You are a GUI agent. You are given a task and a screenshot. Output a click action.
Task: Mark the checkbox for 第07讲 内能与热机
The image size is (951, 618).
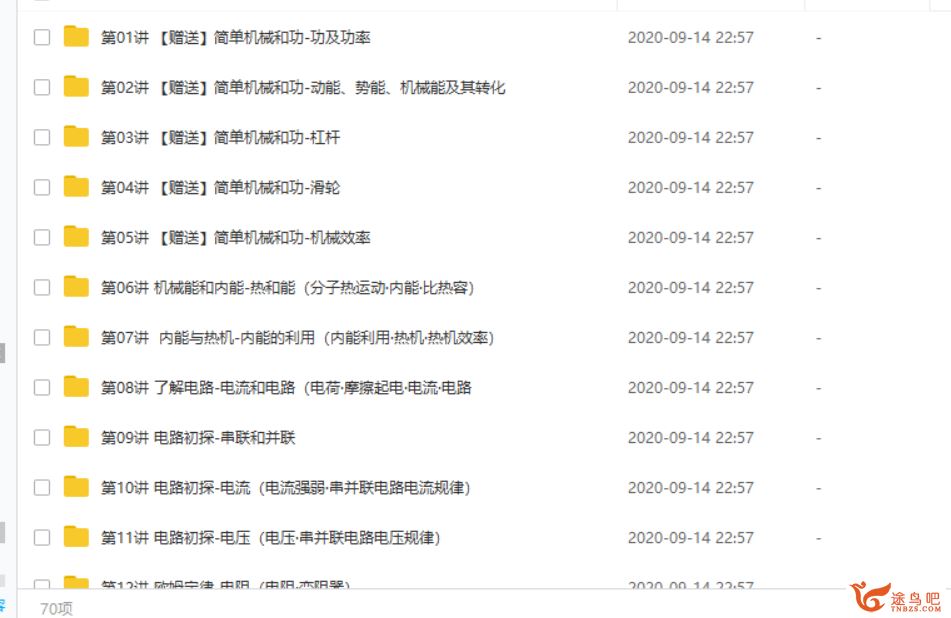[x=42, y=338]
